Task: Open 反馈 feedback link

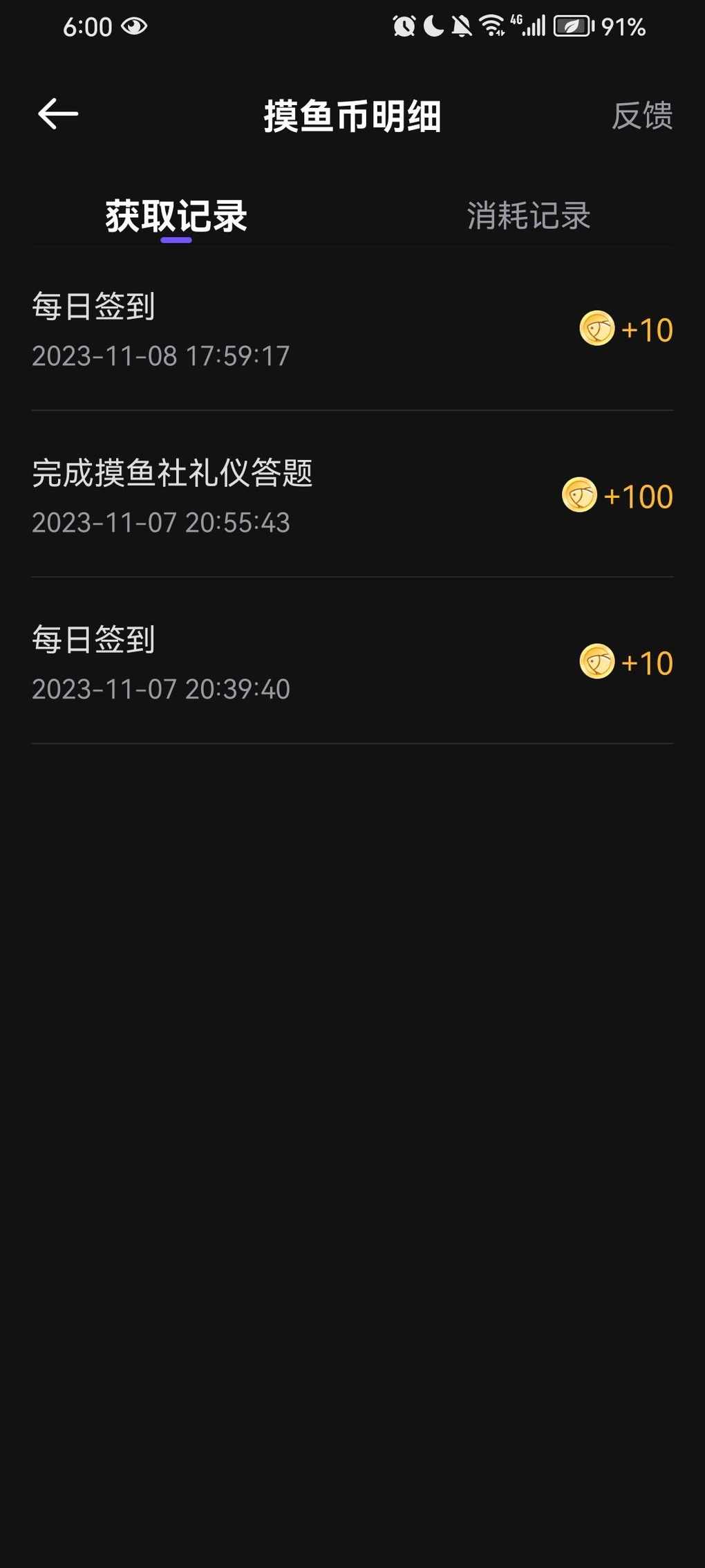Action: [x=642, y=116]
